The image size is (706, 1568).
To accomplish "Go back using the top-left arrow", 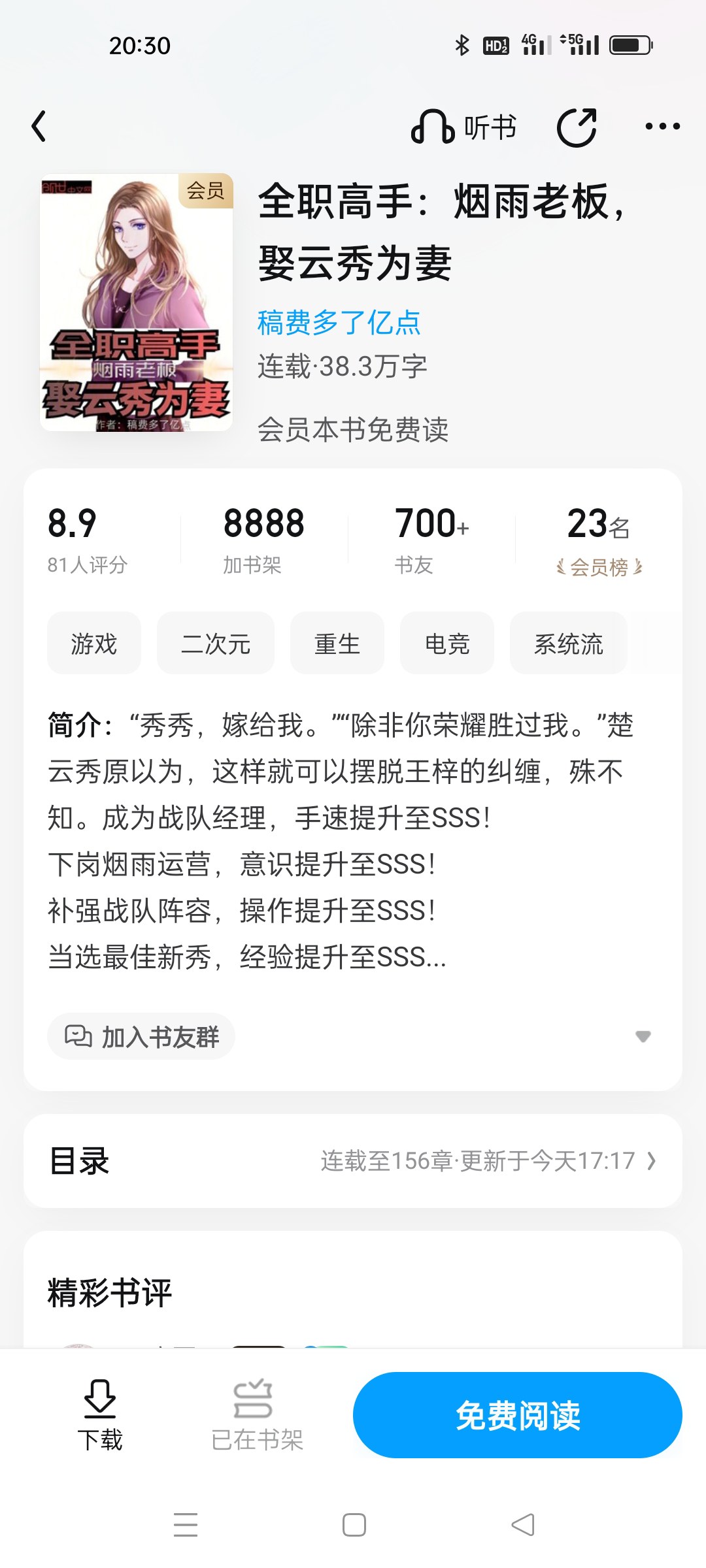I will (39, 126).
